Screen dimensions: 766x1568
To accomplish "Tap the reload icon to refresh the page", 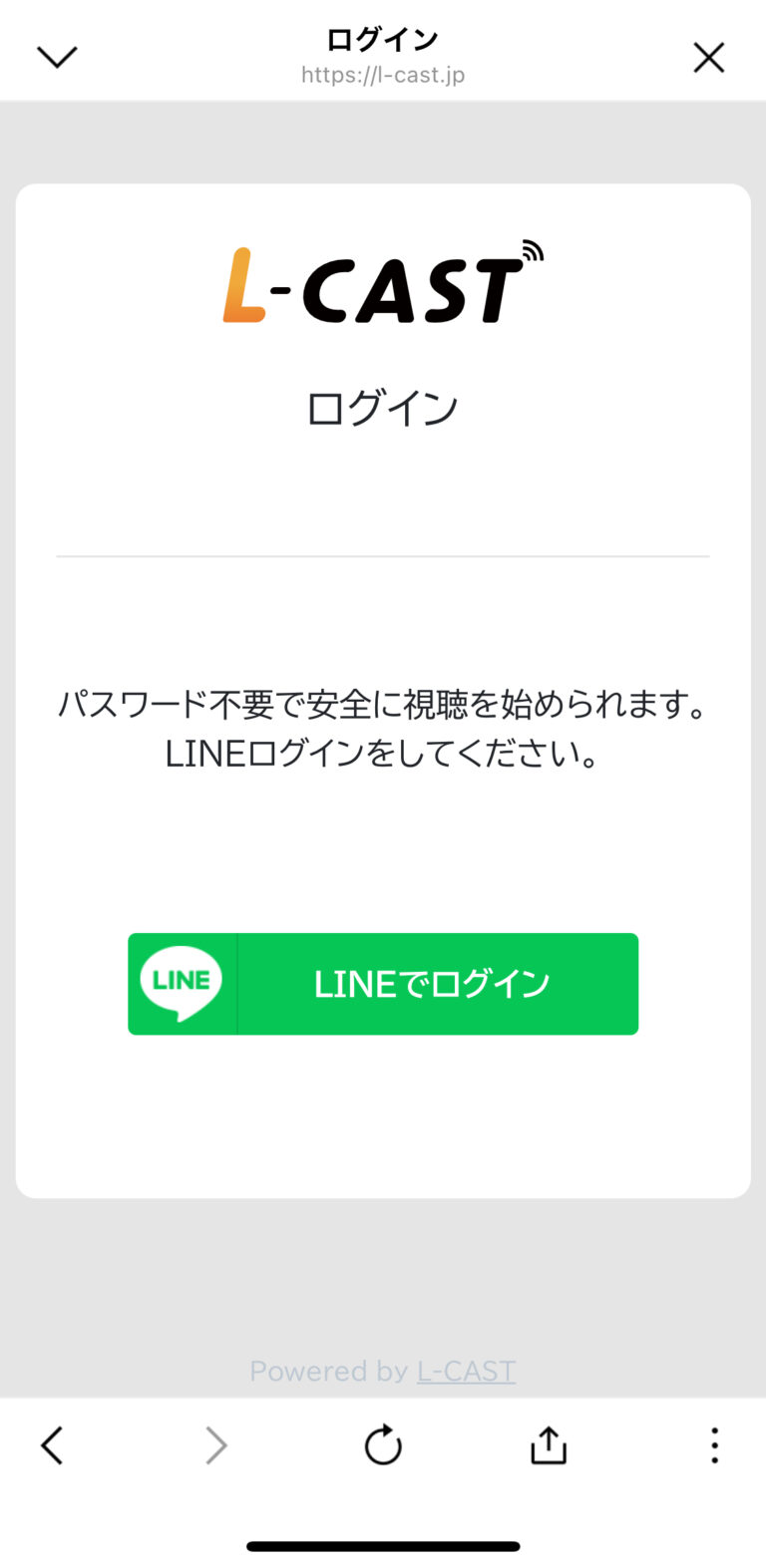I will click(x=383, y=1445).
